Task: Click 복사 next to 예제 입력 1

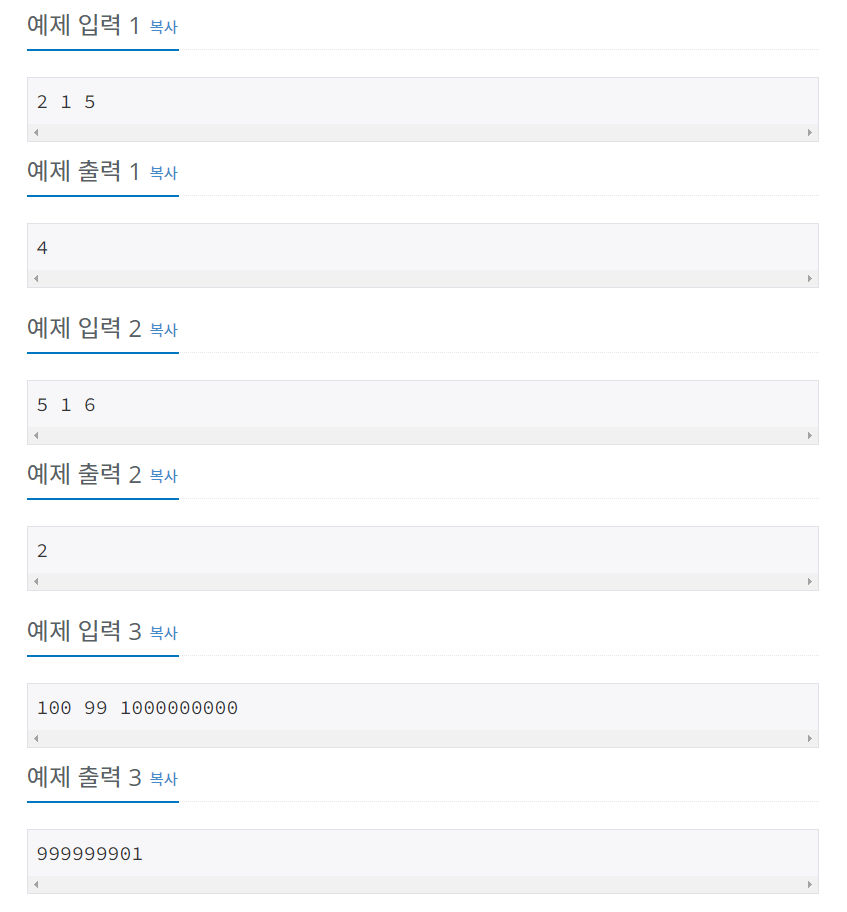Action: coord(162,27)
